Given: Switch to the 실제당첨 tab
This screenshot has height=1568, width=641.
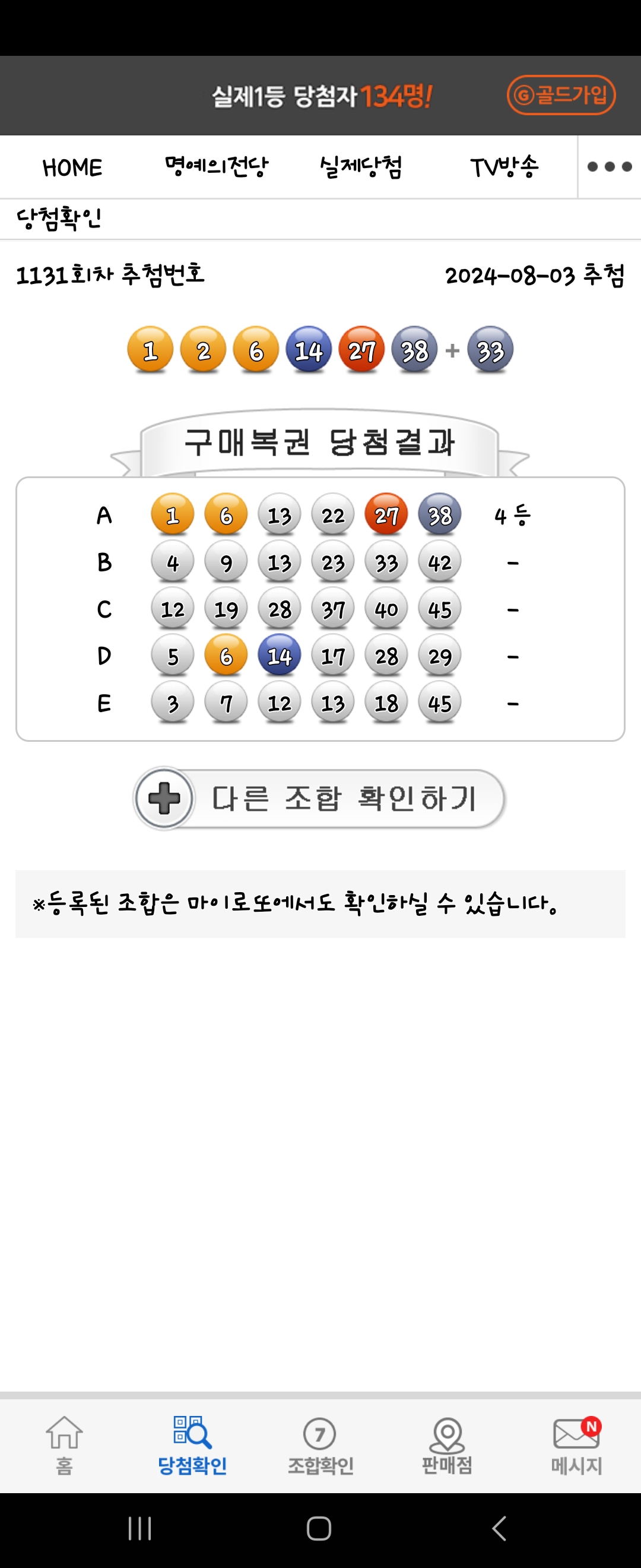Looking at the screenshot, I should coord(361,167).
